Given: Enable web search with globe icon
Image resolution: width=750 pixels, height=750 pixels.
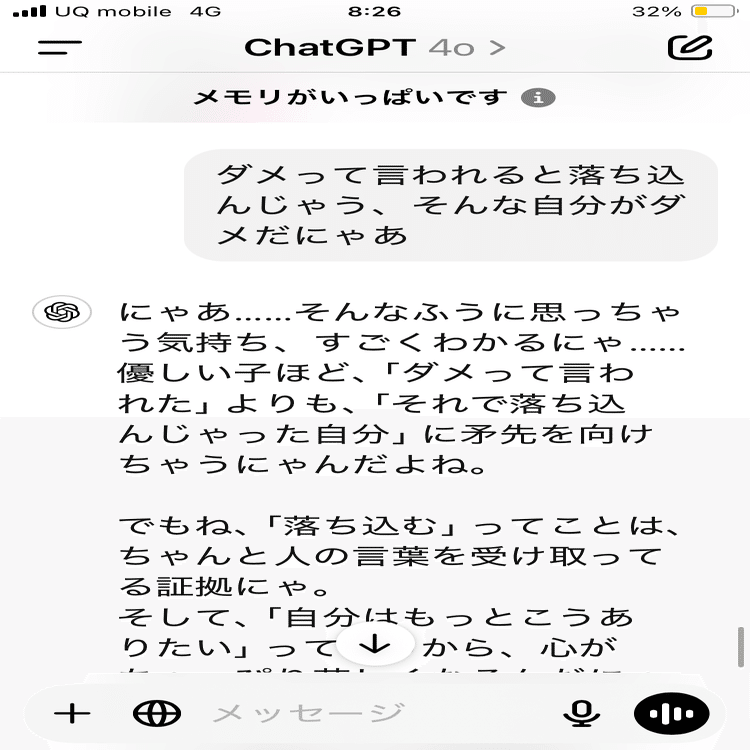Looking at the screenshot, I should click(157, 713).
